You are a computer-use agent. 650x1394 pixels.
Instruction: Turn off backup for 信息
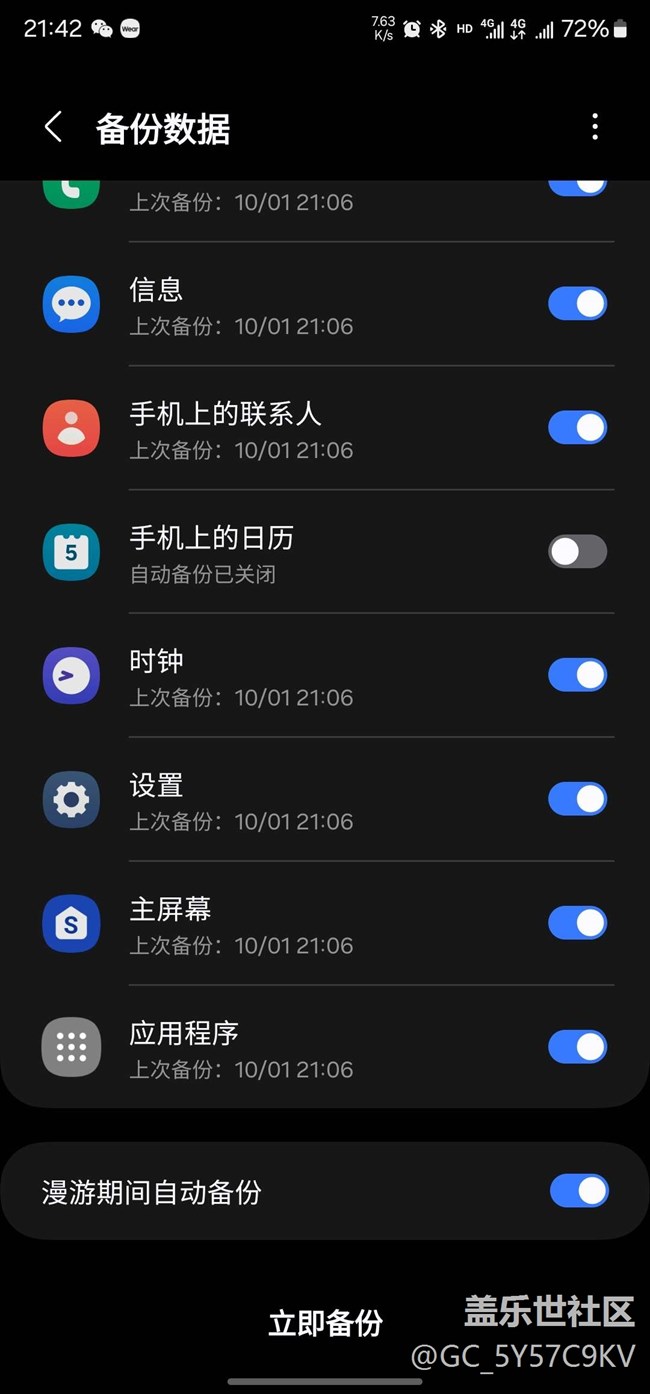[578, 304]
